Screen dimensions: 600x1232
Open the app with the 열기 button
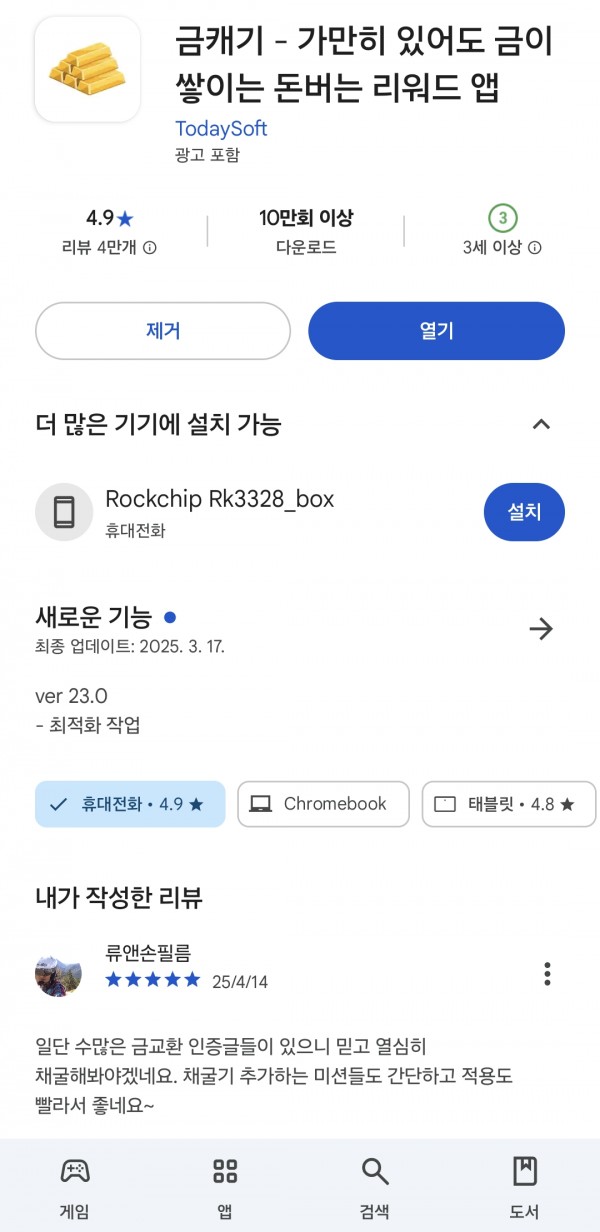coord(436,331)
